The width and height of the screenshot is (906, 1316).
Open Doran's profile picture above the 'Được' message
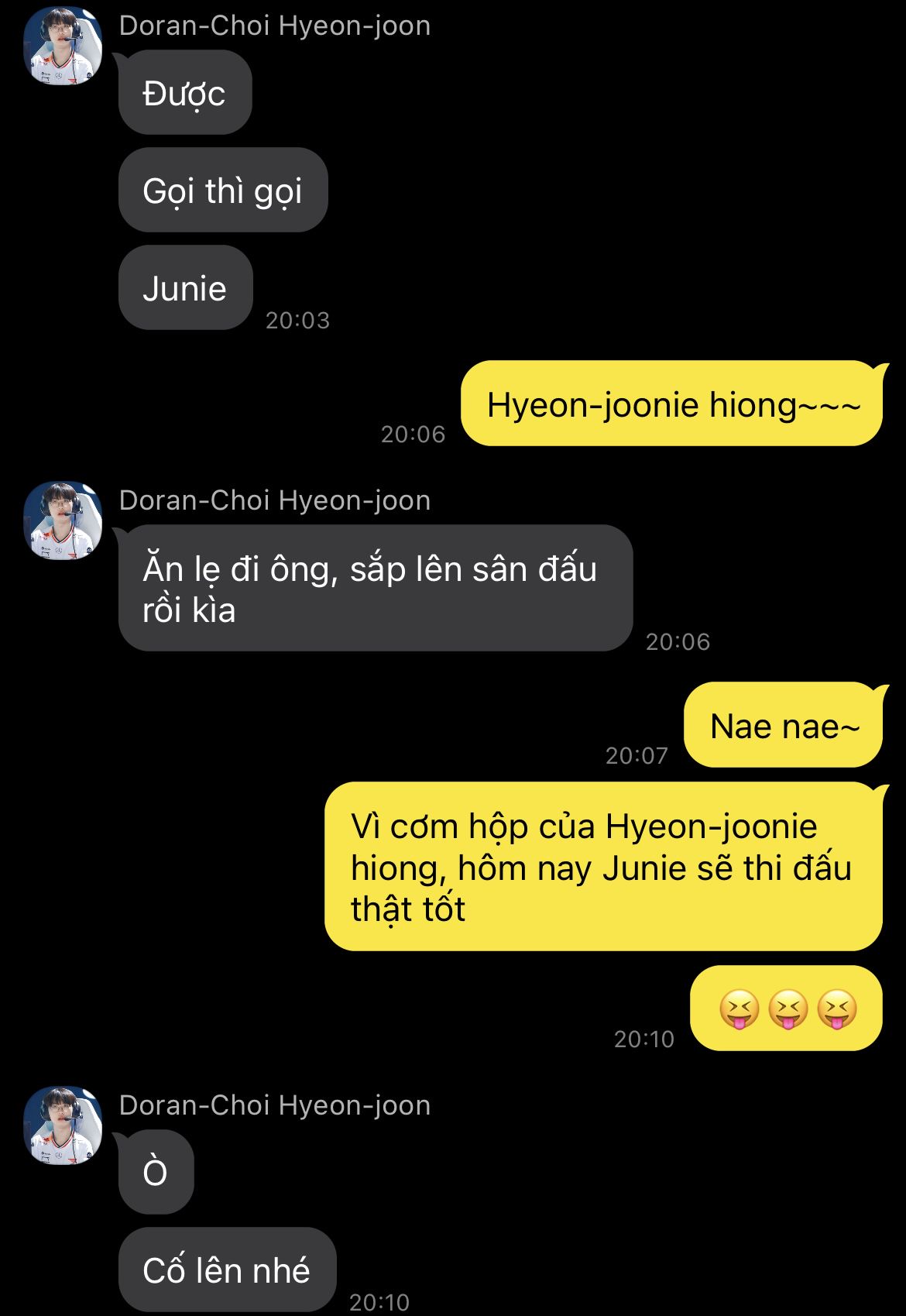point(63,46)
